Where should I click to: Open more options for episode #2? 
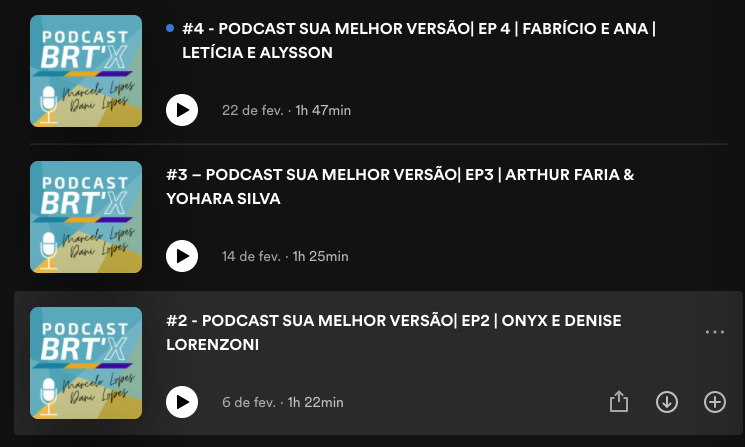(x=715, y=332)
